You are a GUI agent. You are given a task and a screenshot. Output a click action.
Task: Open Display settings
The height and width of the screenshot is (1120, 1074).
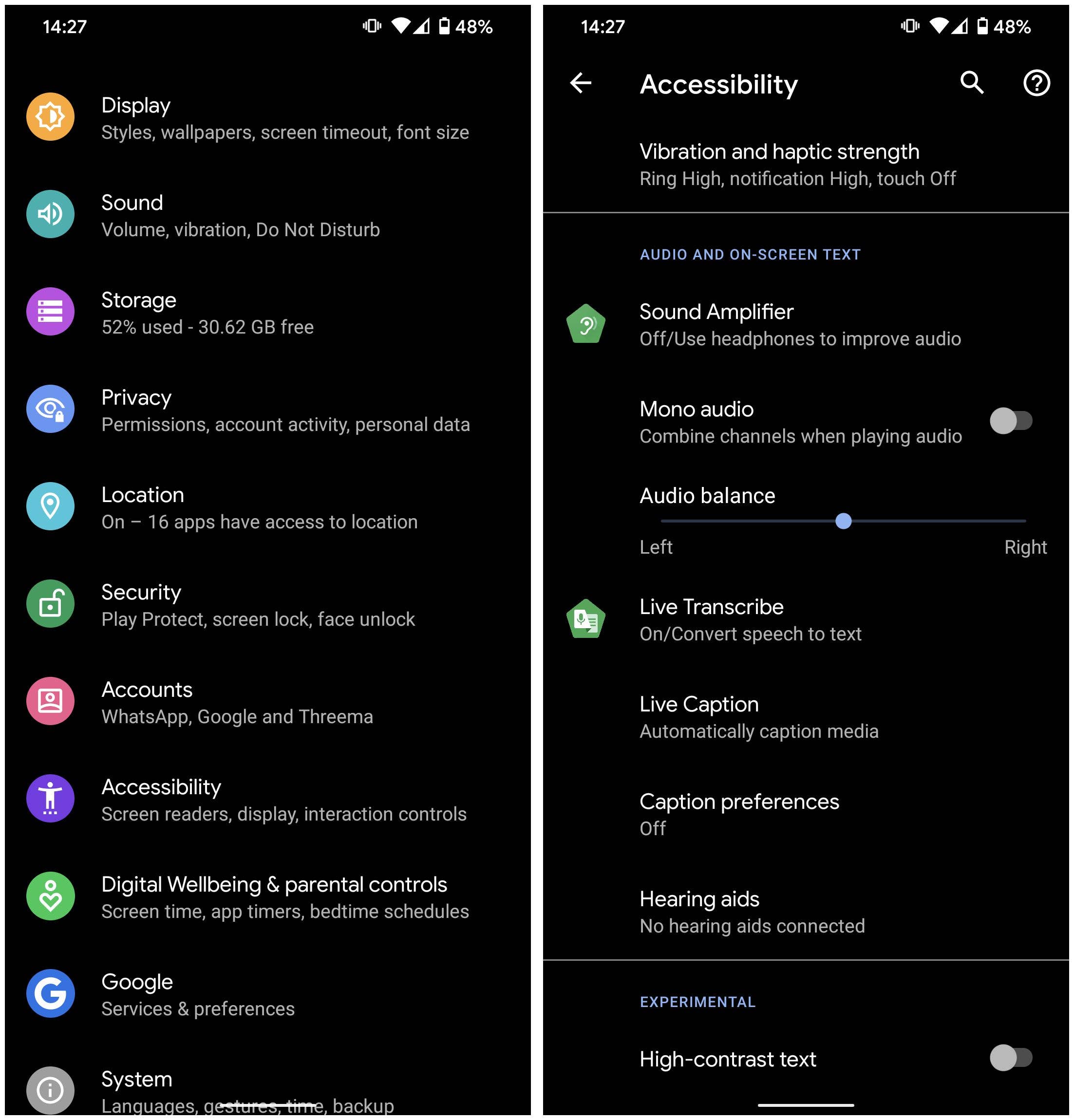(284, 118)
